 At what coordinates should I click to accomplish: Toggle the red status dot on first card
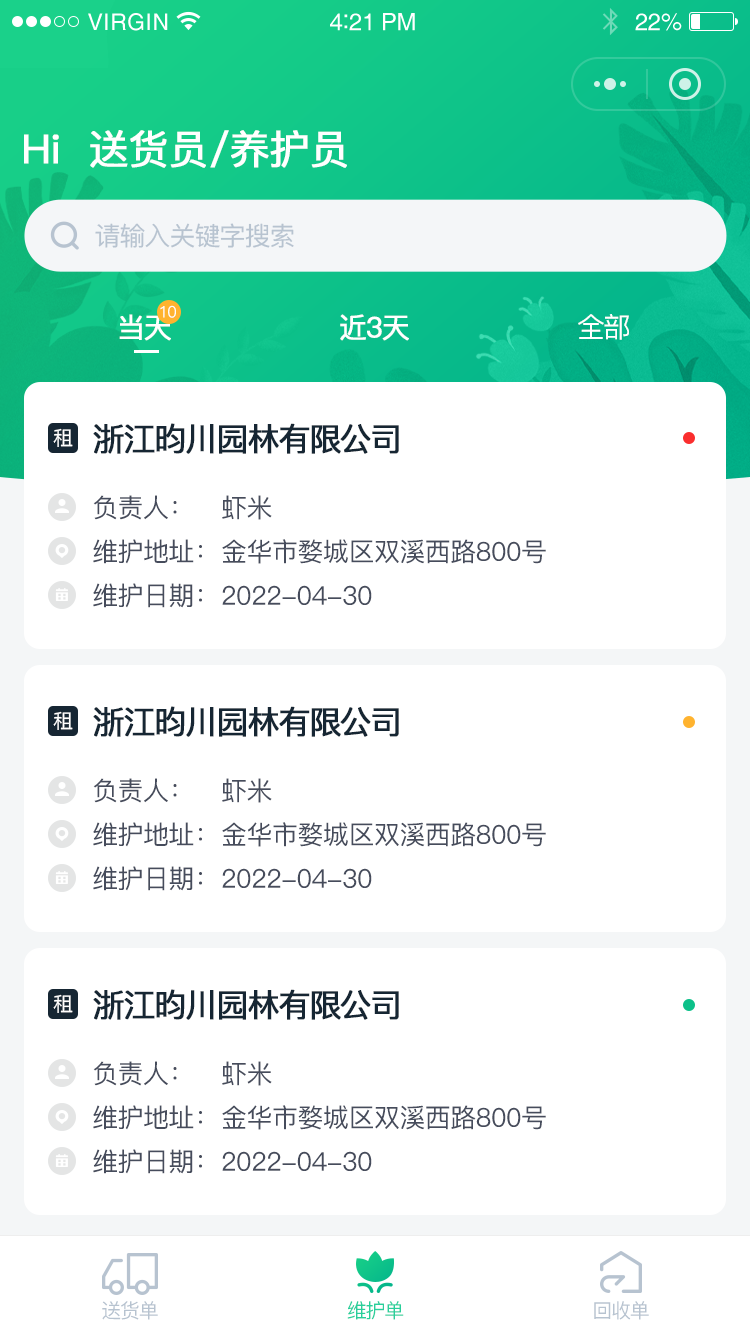(x=688, y=438)
